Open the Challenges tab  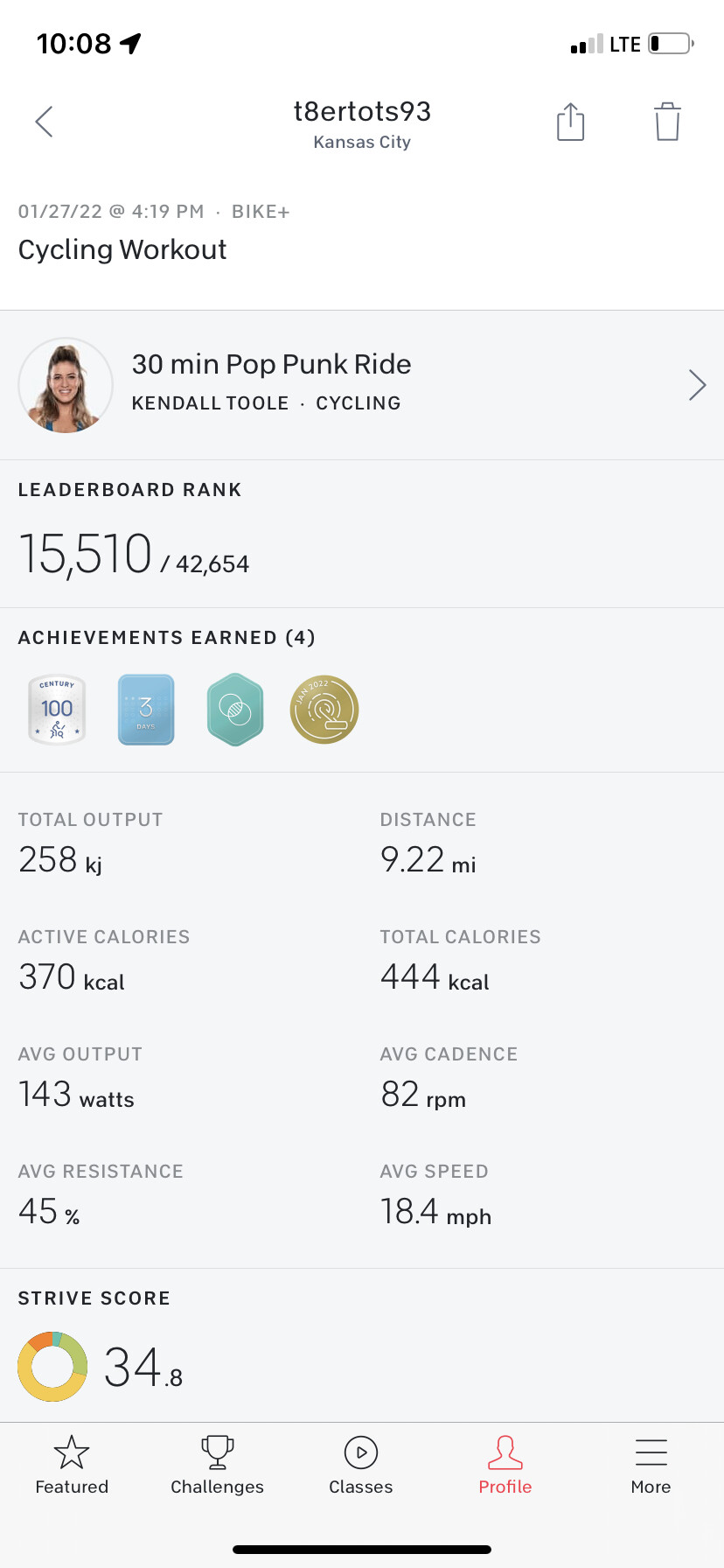(x=217, y=1465)
